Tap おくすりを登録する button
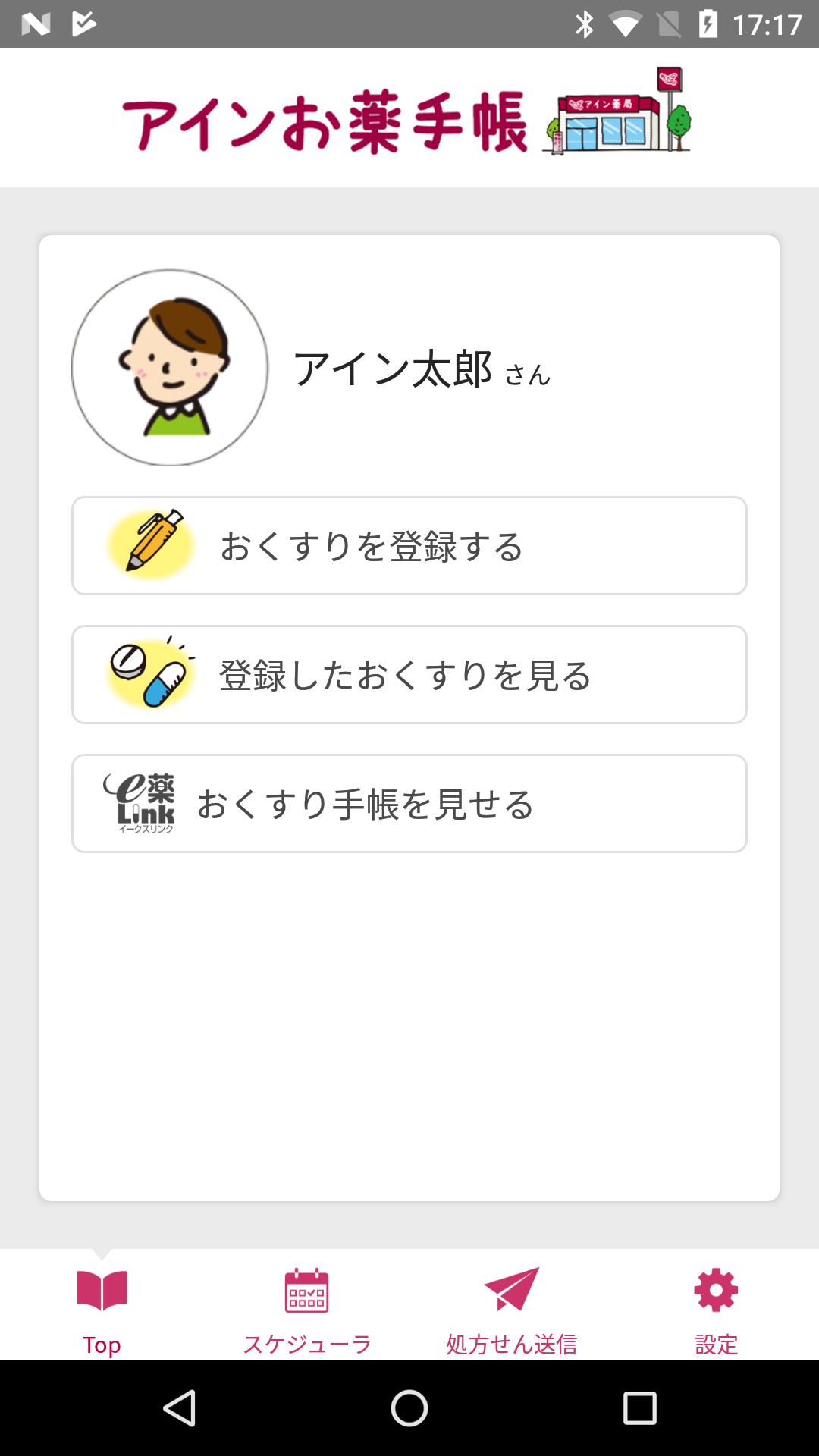The image size is (819, 1456). 409,546
